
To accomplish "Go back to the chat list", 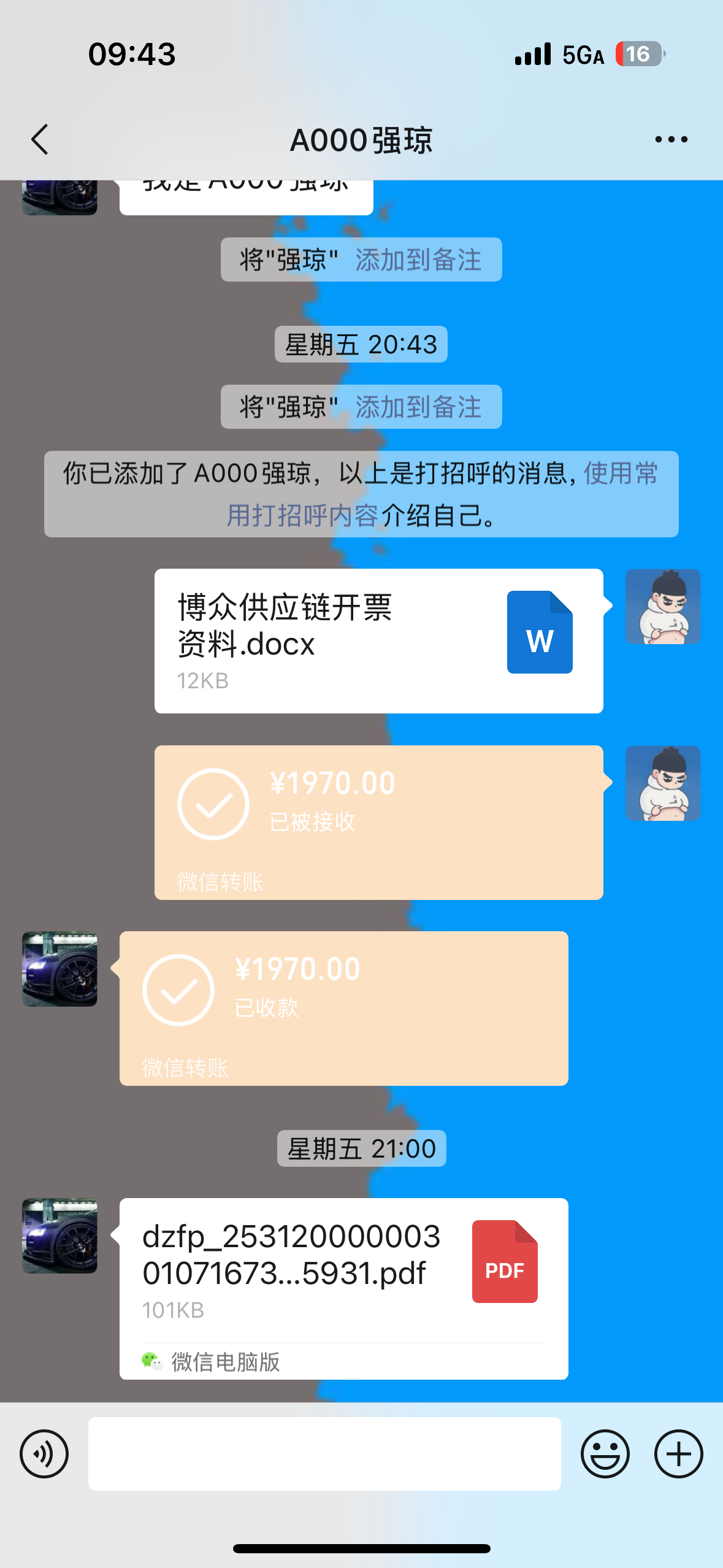I will (x=40, y=140).
